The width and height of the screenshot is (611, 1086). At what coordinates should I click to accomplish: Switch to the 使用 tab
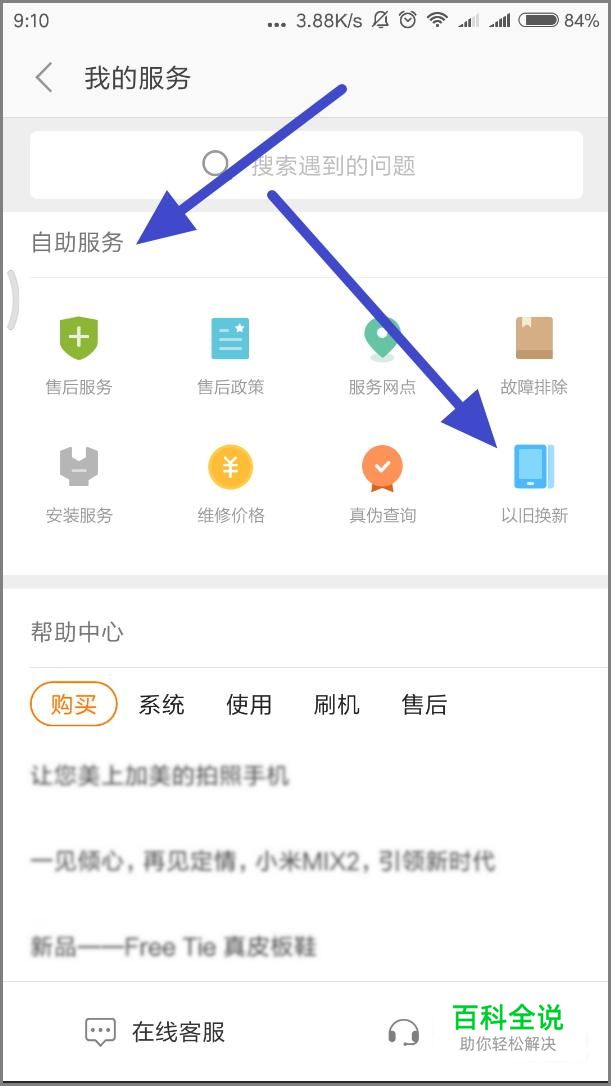[x=248, y=704]
